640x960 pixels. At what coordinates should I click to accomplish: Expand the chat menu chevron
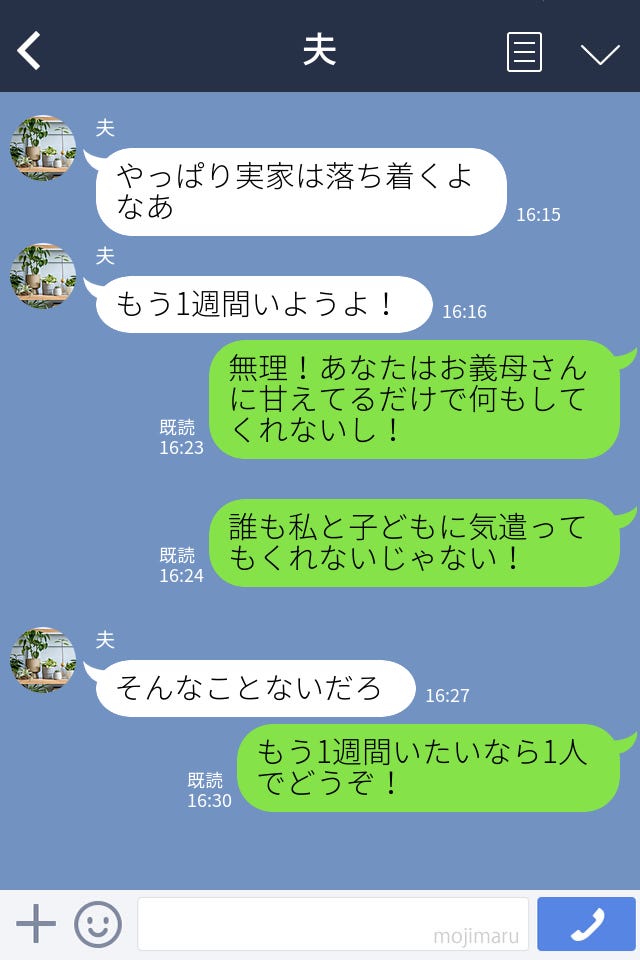(600, 53)
